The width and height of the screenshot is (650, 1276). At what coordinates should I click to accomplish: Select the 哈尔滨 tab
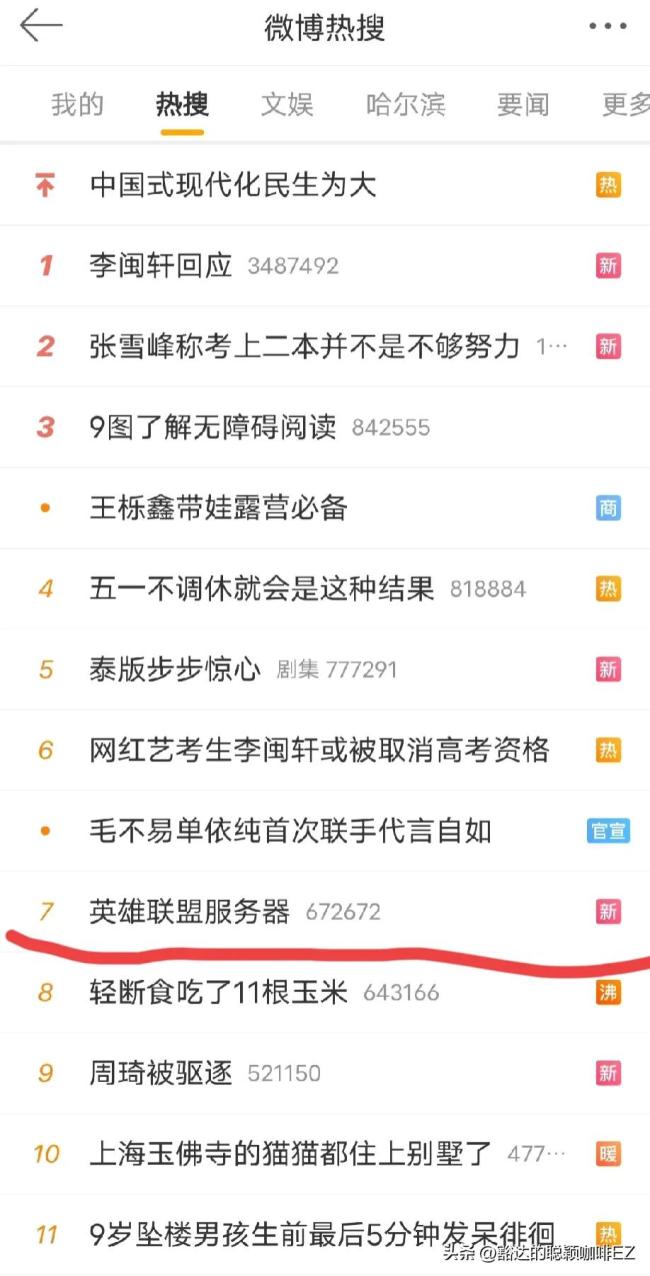(x=405, y=104)
